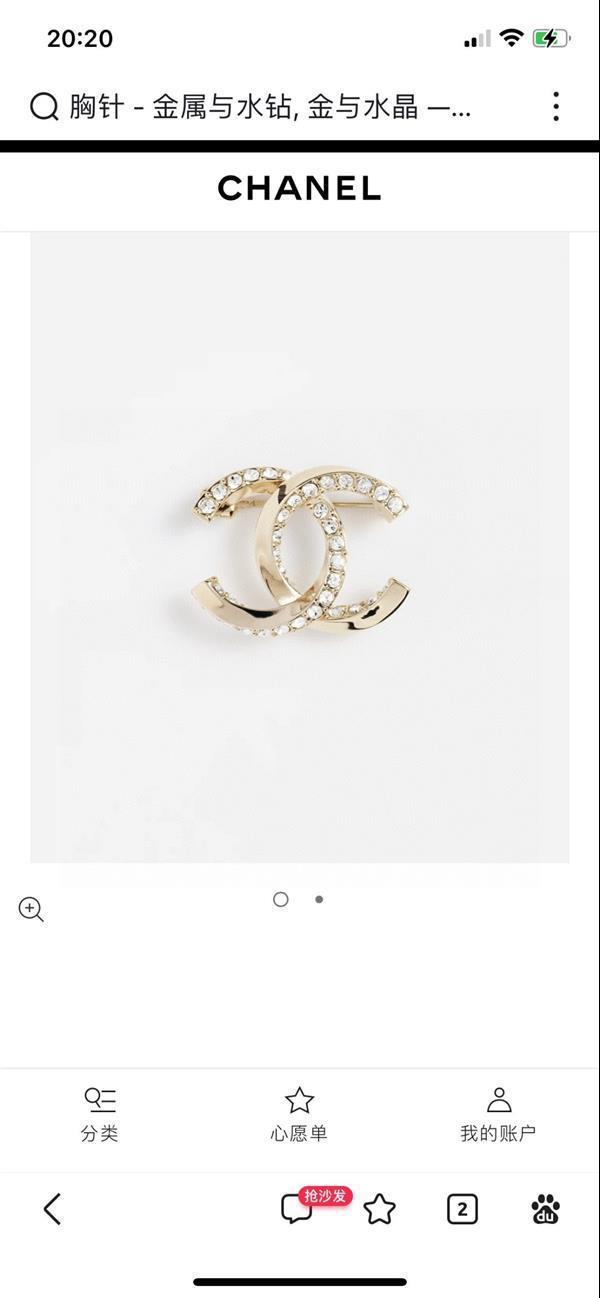Open the 分类 categories section

100,1114
